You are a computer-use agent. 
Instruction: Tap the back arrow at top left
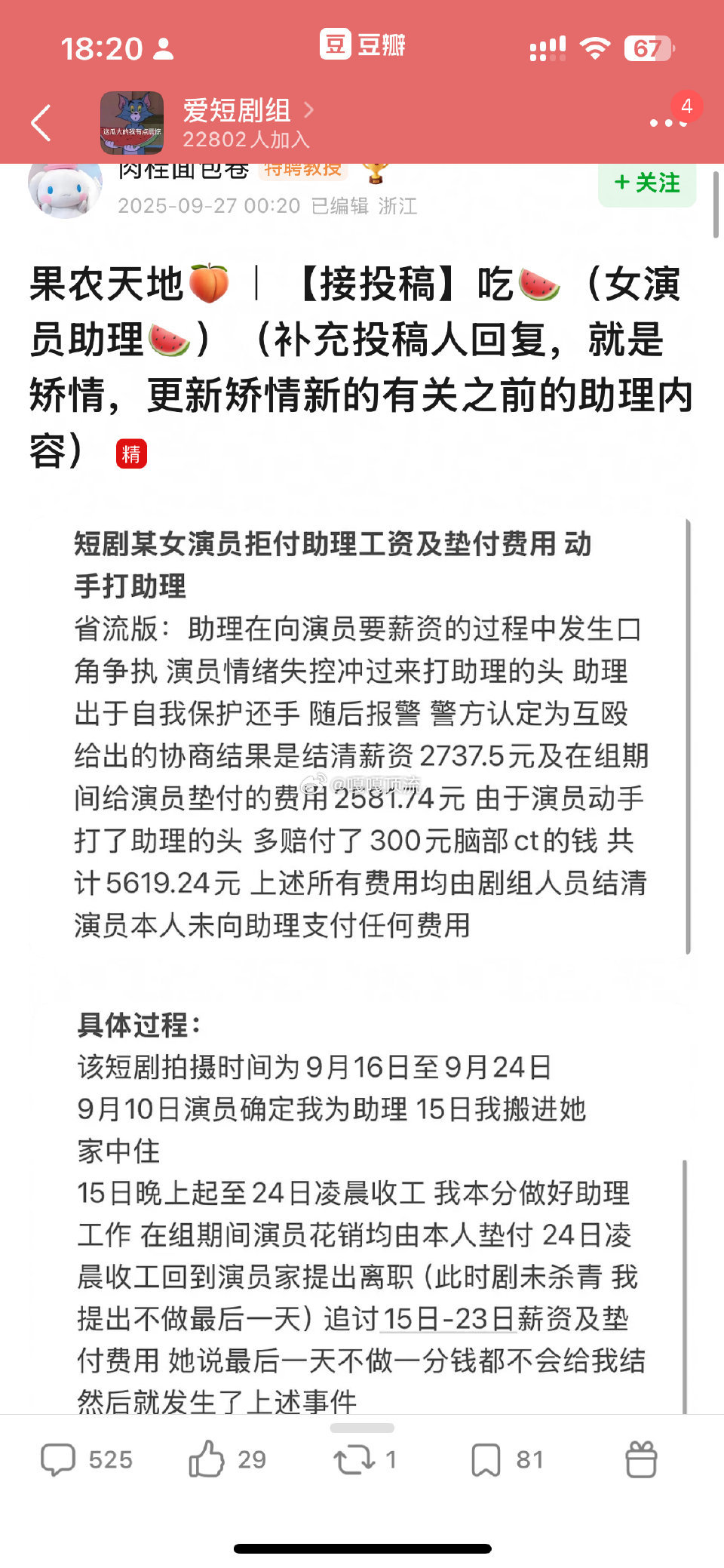pos(40,122)
